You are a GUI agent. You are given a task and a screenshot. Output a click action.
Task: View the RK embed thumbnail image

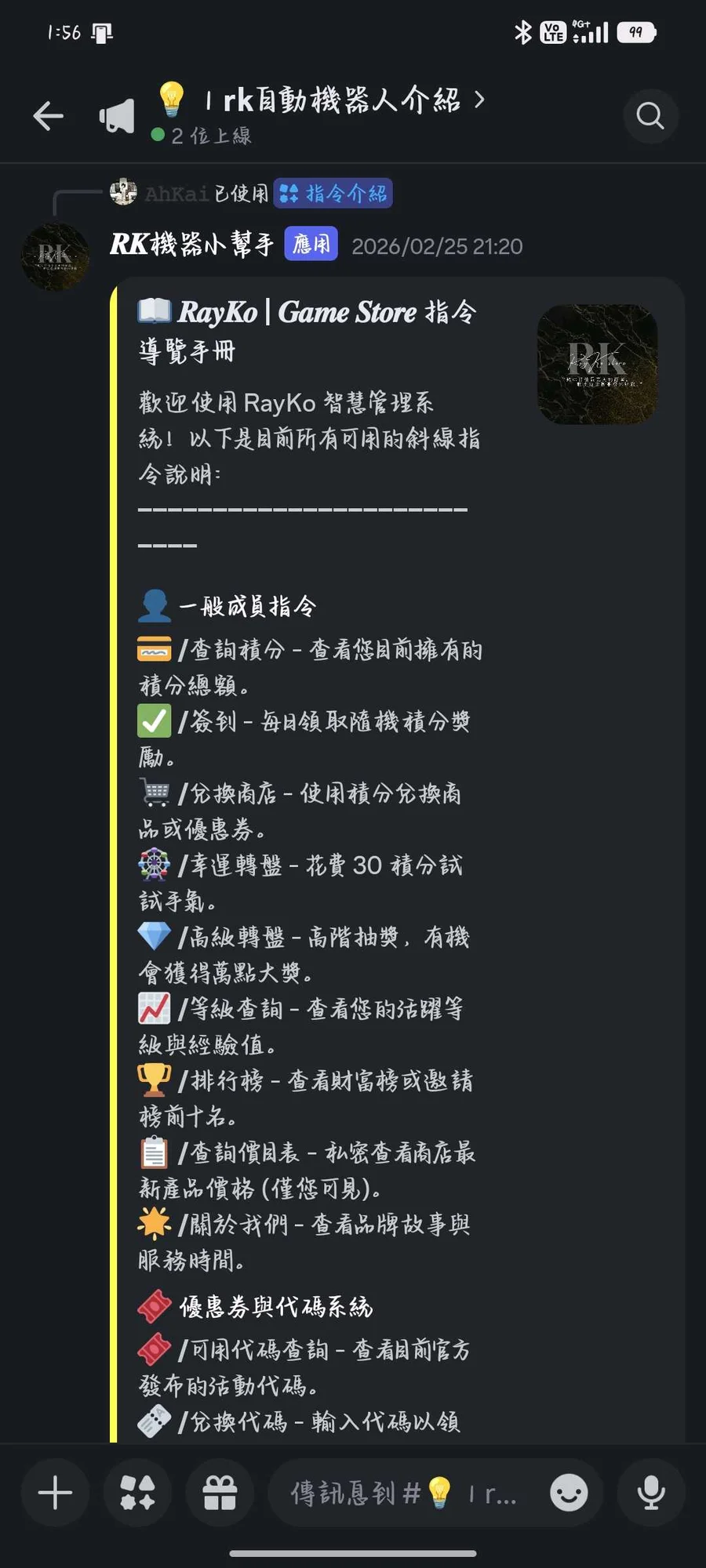point(597,365)
